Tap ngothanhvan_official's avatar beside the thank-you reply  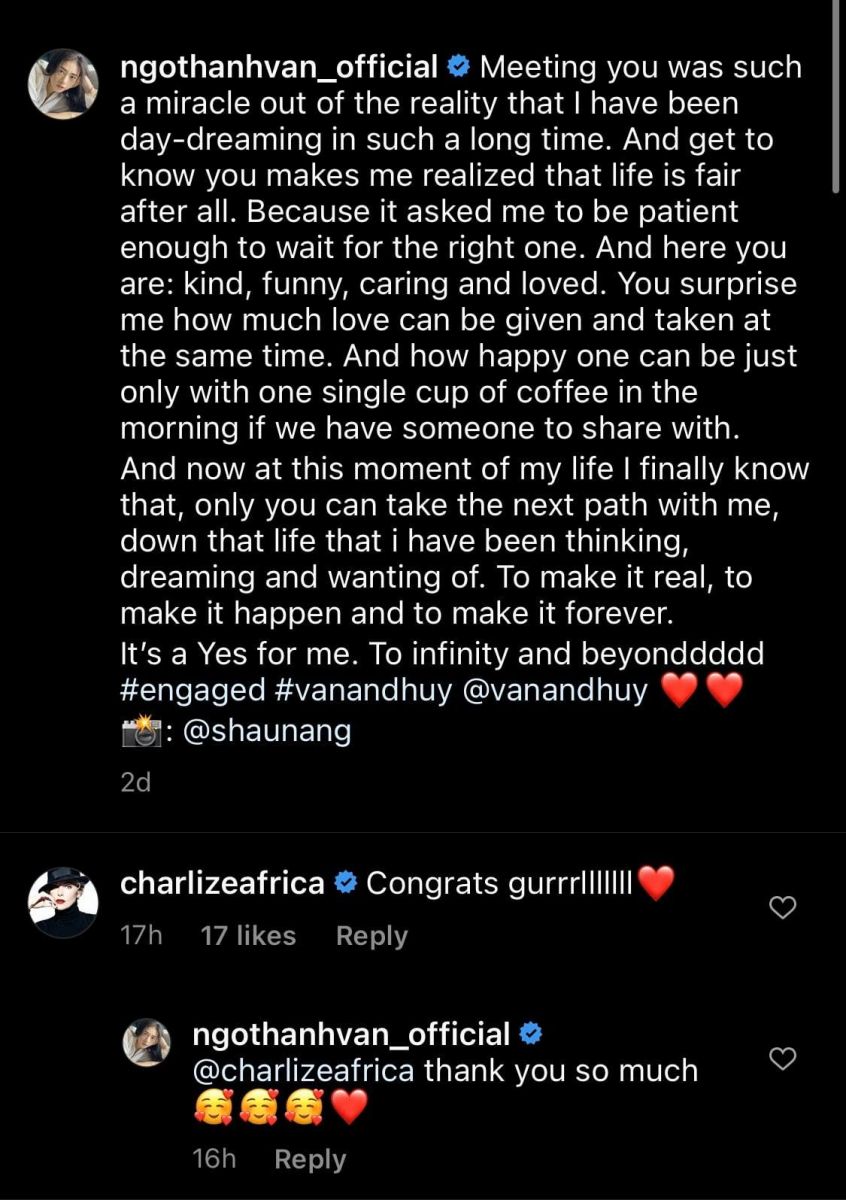pos(147,1043)
